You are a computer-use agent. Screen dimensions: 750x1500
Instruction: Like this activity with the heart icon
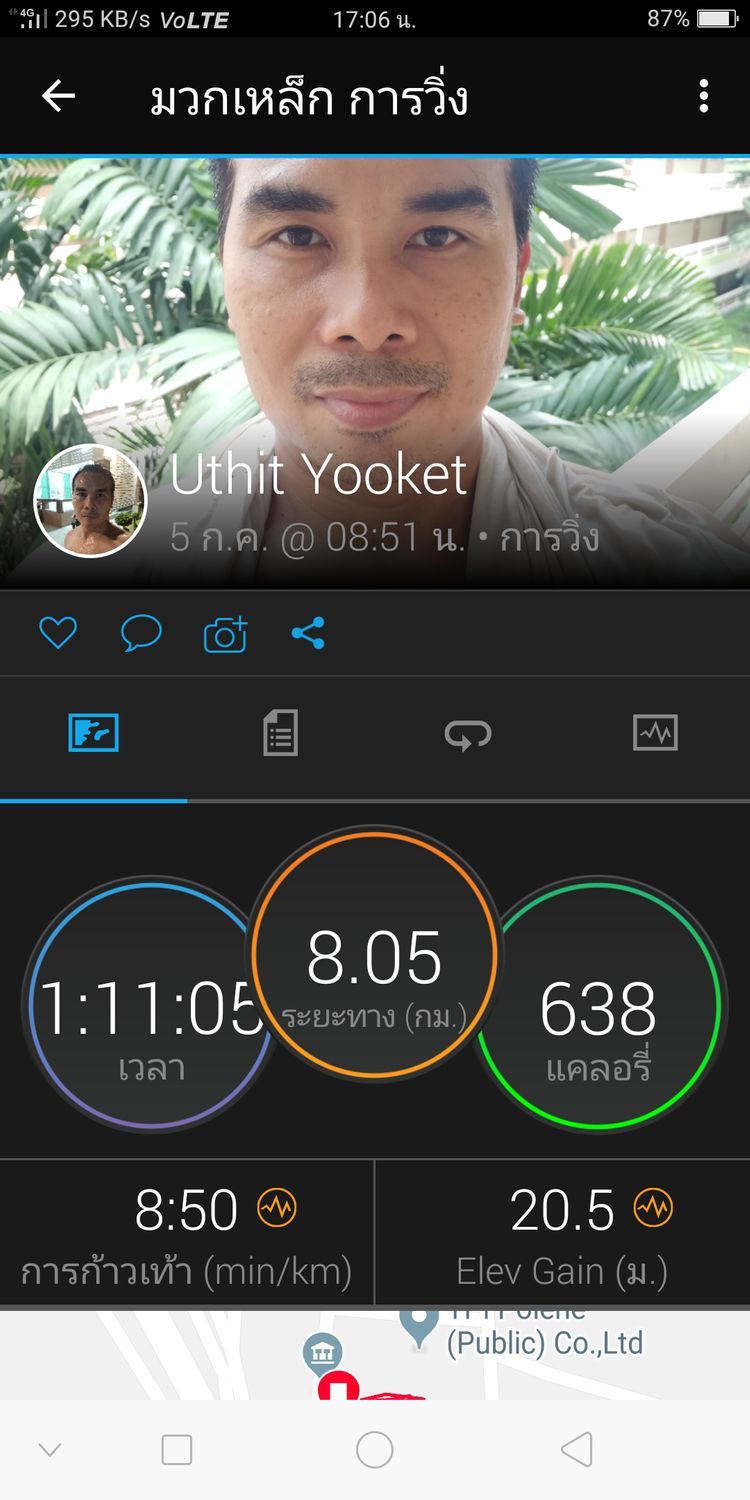57,631
